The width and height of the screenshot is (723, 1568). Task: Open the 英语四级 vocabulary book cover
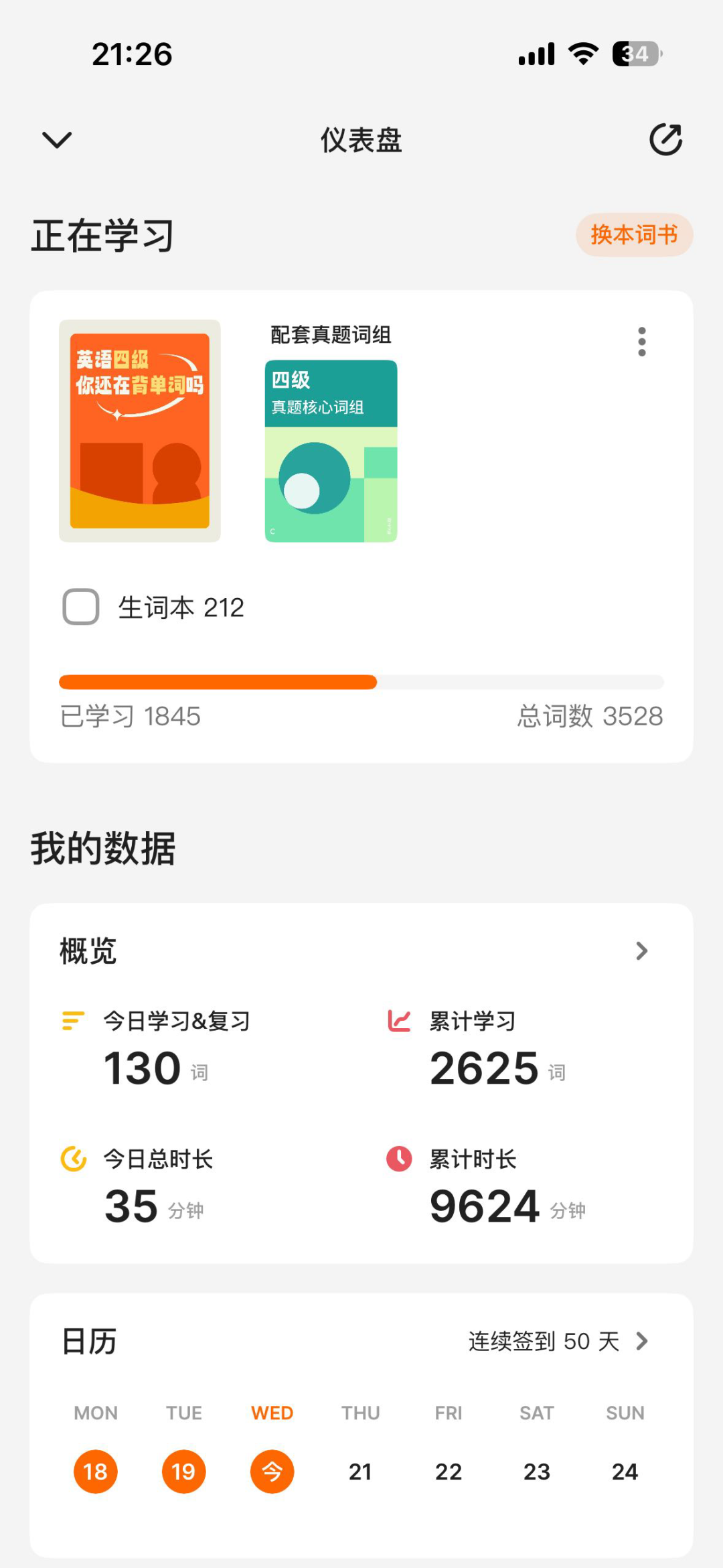[x=140, y=431]
